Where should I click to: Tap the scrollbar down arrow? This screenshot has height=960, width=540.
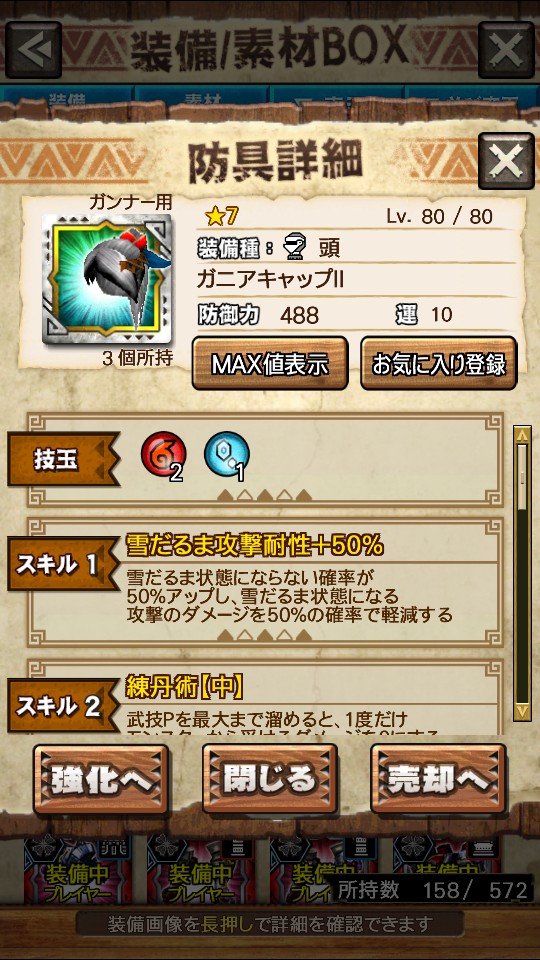(x=522, y=711)
